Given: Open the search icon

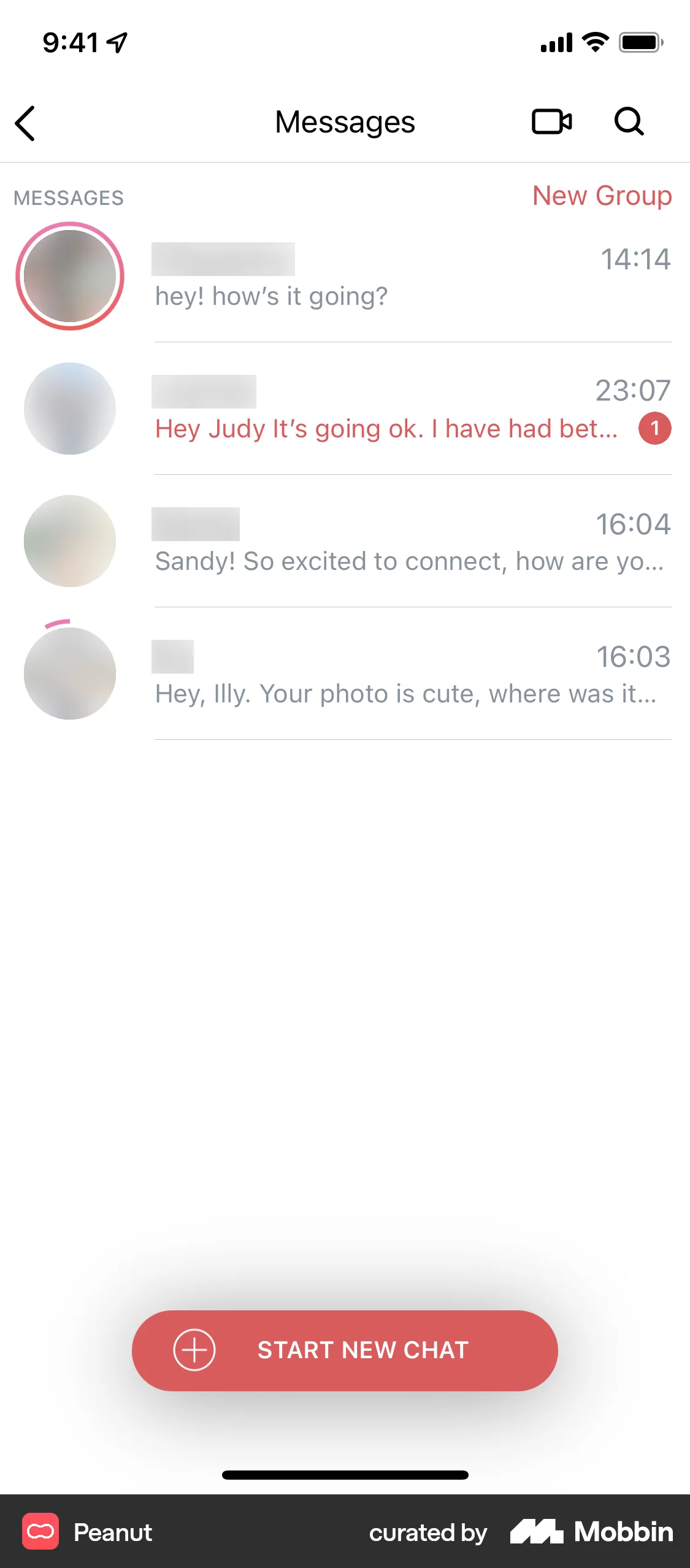Looking at the screenshot, I should tap(629, 121).
